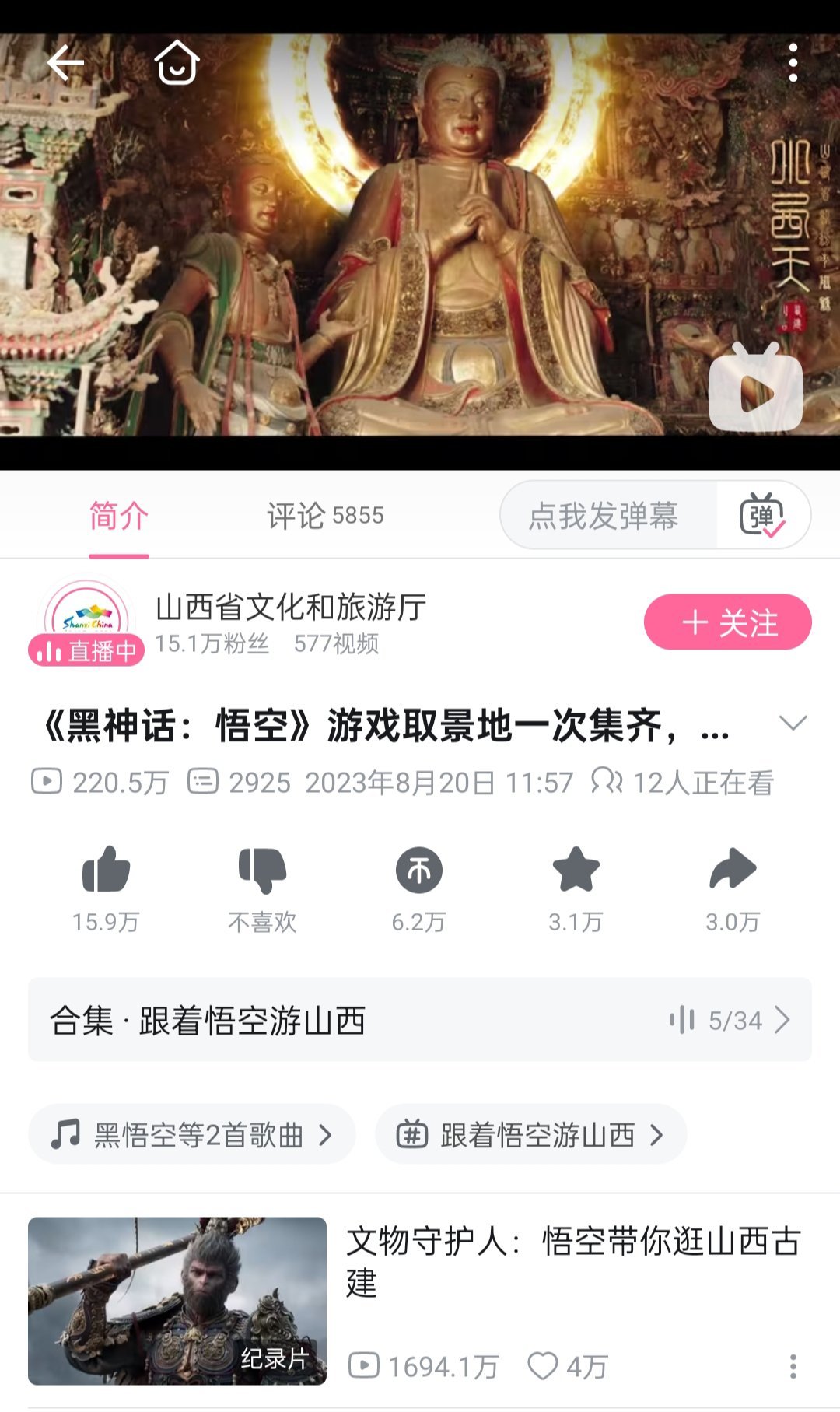Mark the video as 不喜欢
The width and height of the screenshot is (840, 1412).
click(x=262, y=870)
